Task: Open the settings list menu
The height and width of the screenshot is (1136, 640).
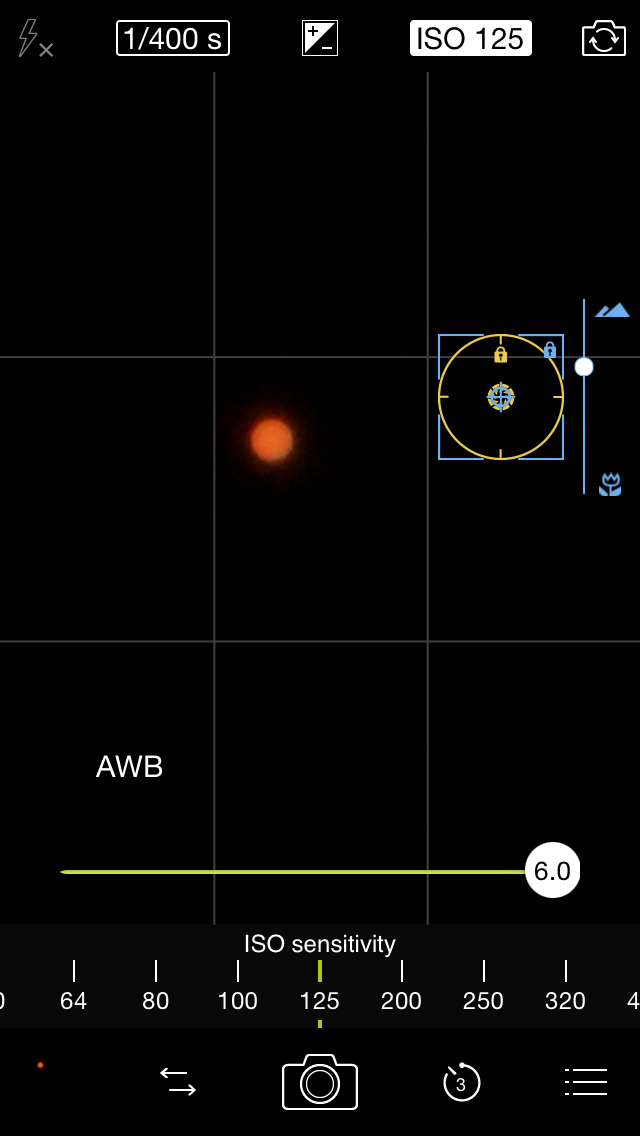Action: click(586, 1082)
